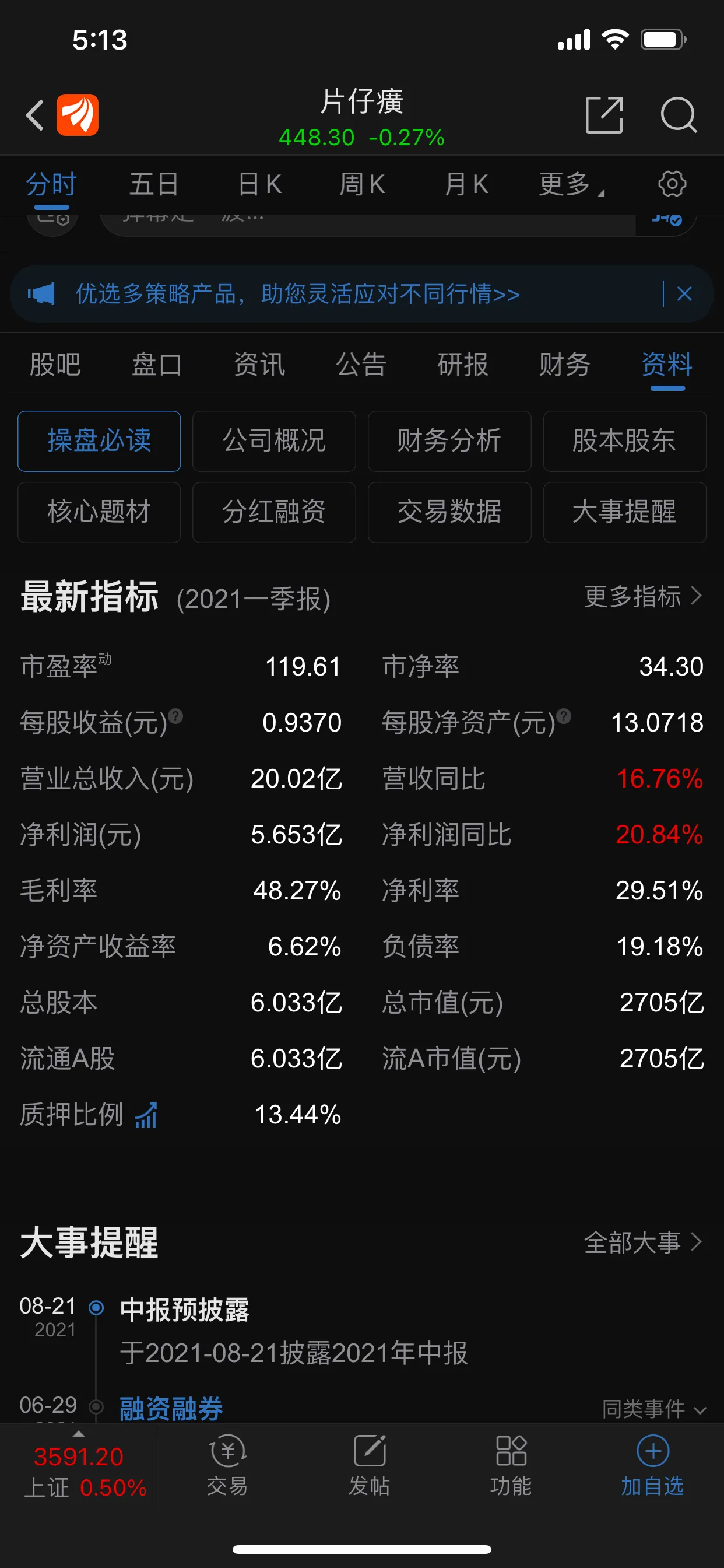This screenshot has width=724, height=1568.
Task: Open 全部大事 list
Action: 643,1242
